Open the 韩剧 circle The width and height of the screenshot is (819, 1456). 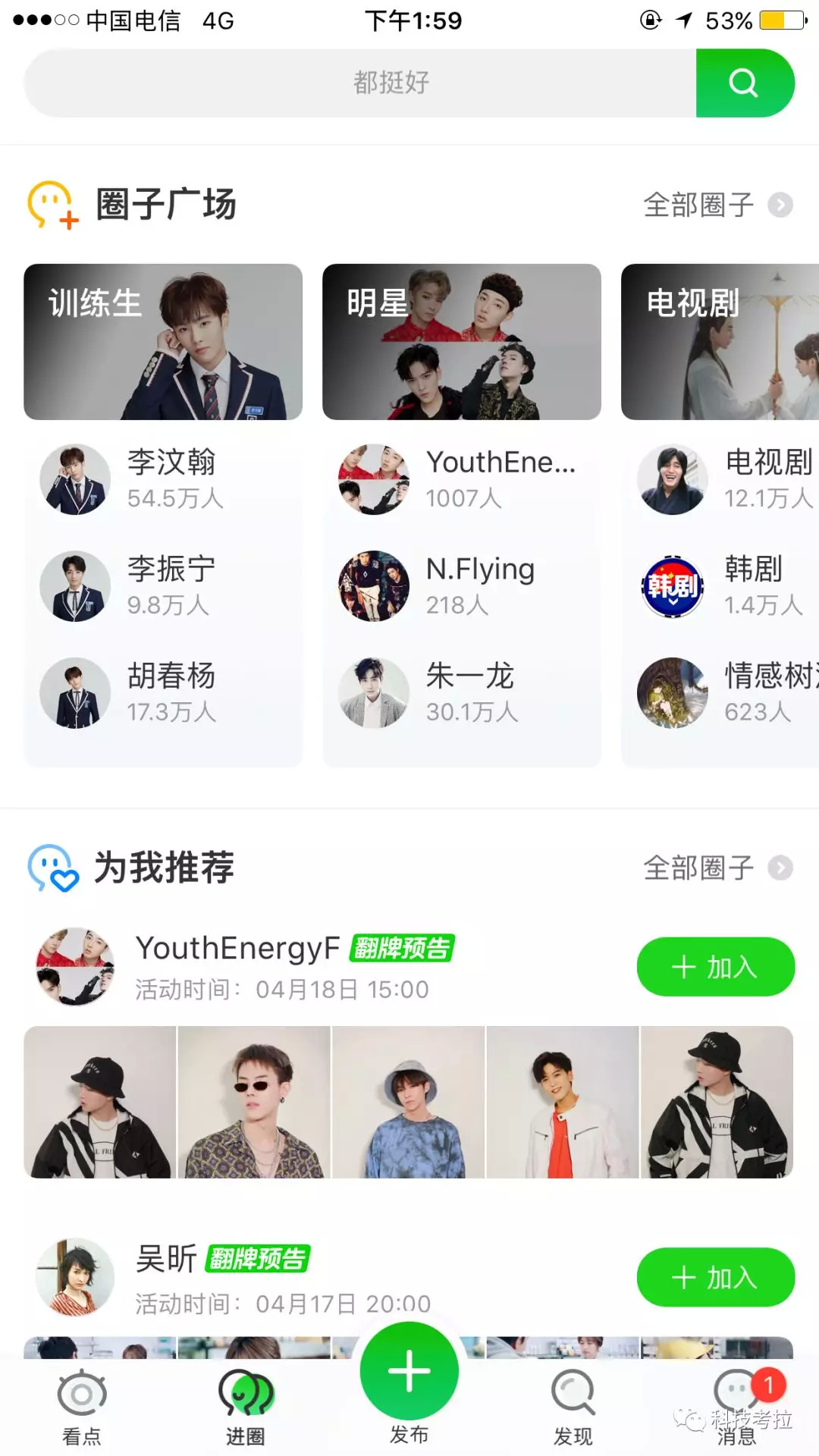[720, 586]
